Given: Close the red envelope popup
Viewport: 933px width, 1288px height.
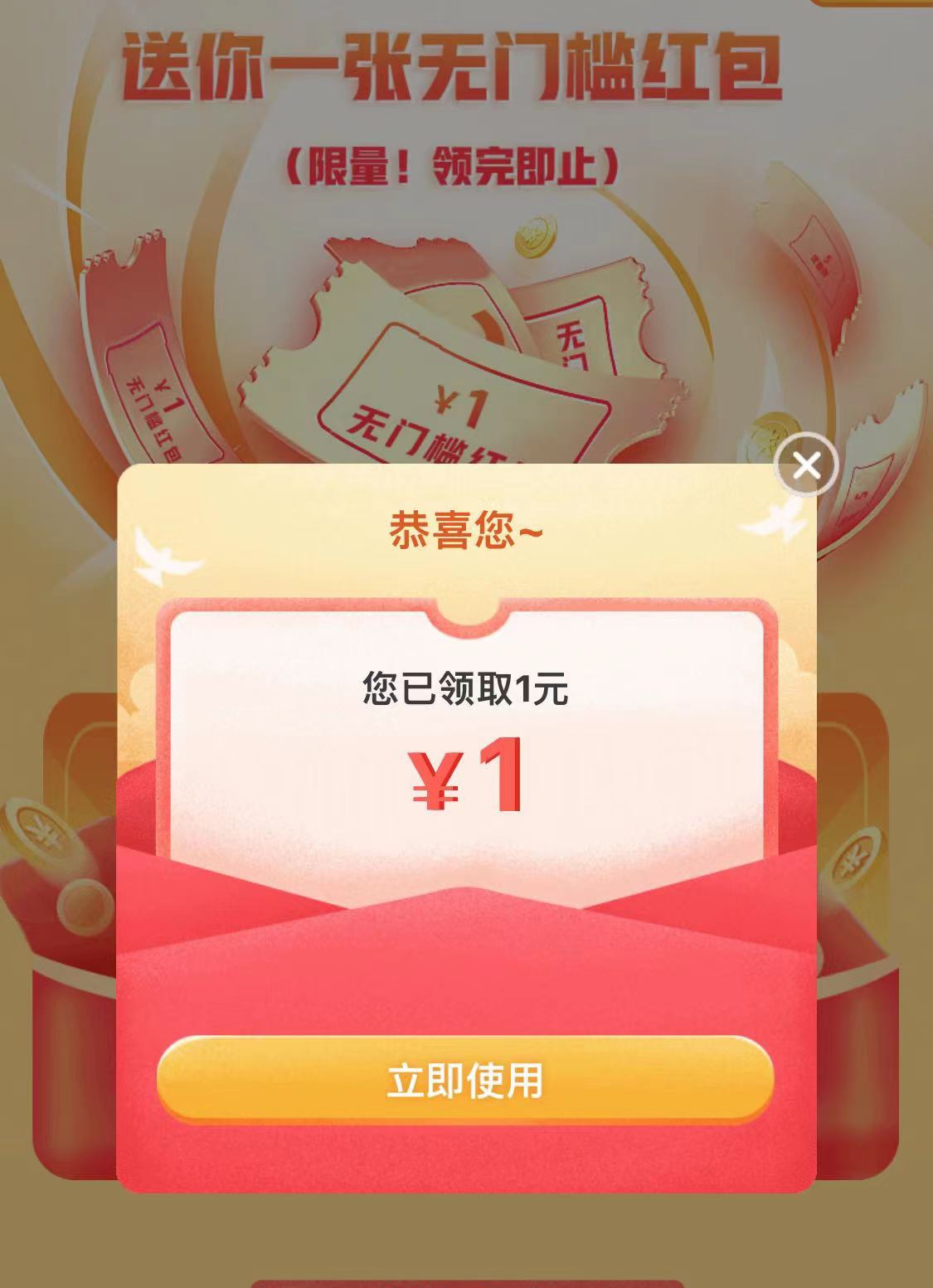Looking at the screenshot, I should (x=806, y=465).
